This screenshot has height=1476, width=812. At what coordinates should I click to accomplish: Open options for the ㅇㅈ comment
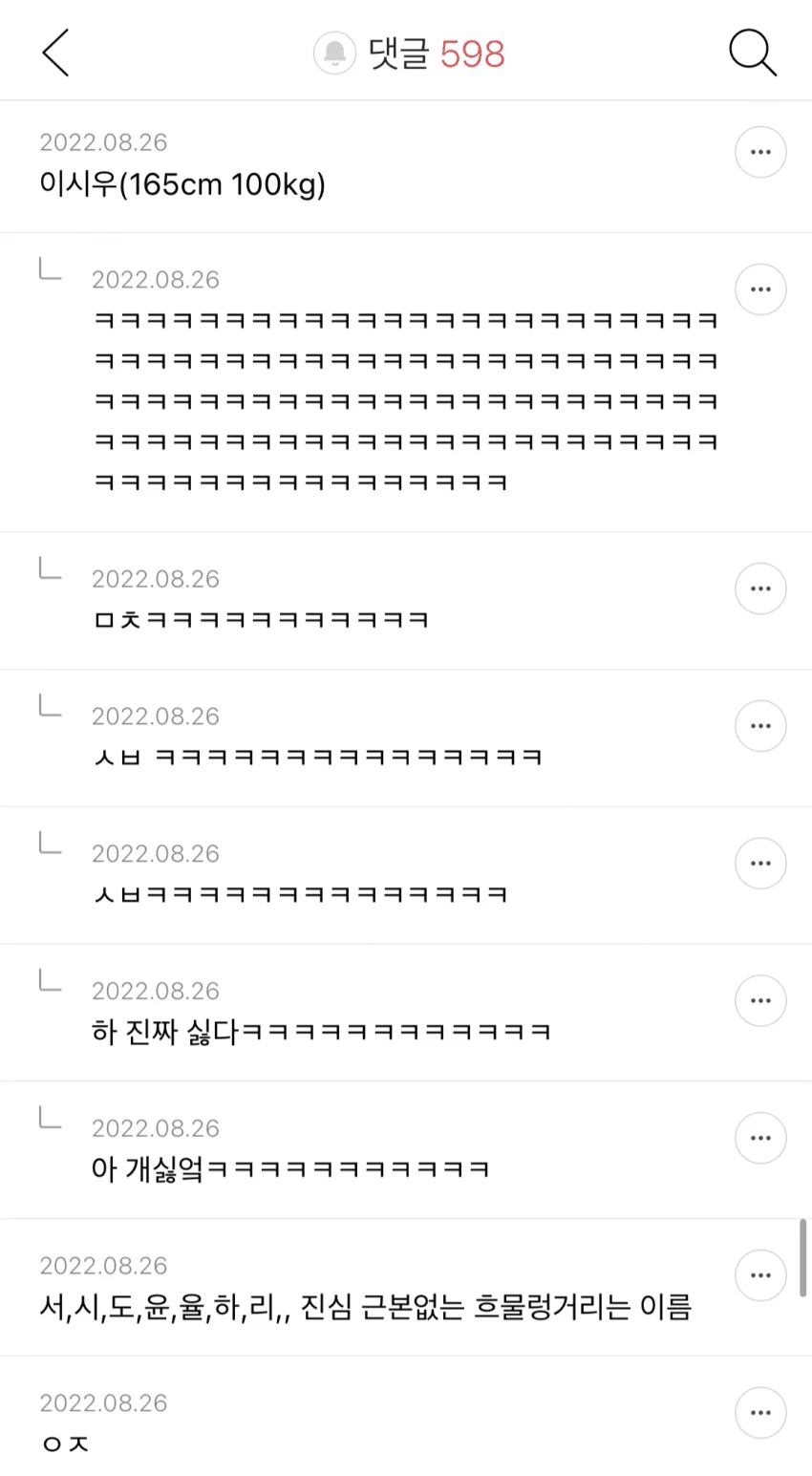760,1412
